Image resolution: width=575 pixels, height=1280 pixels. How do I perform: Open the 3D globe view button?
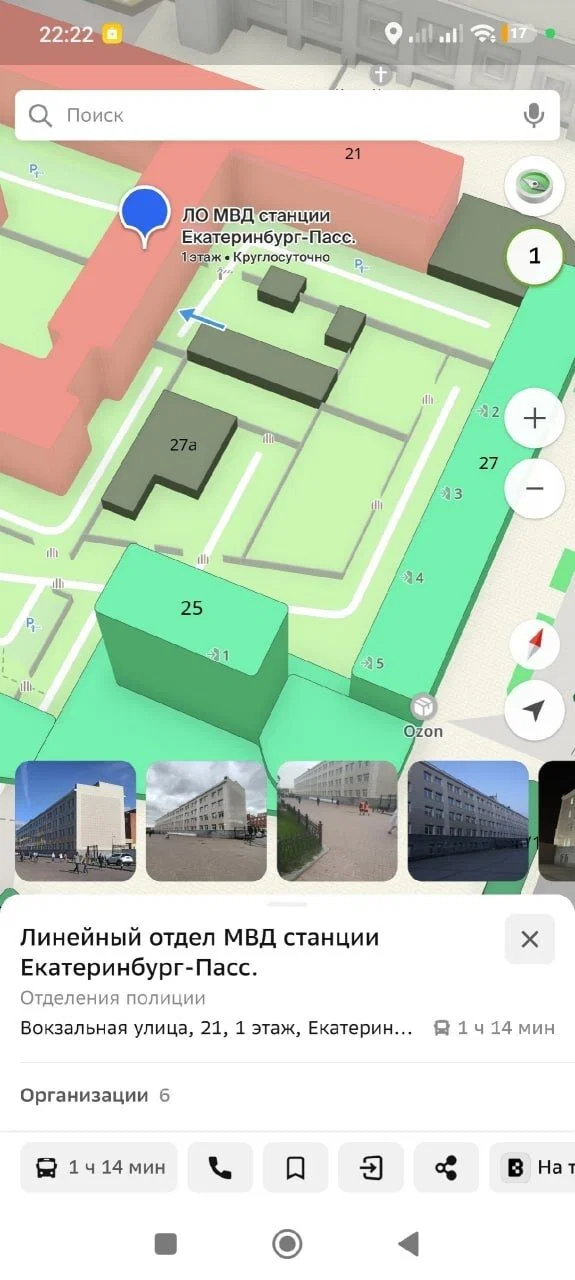534,186
